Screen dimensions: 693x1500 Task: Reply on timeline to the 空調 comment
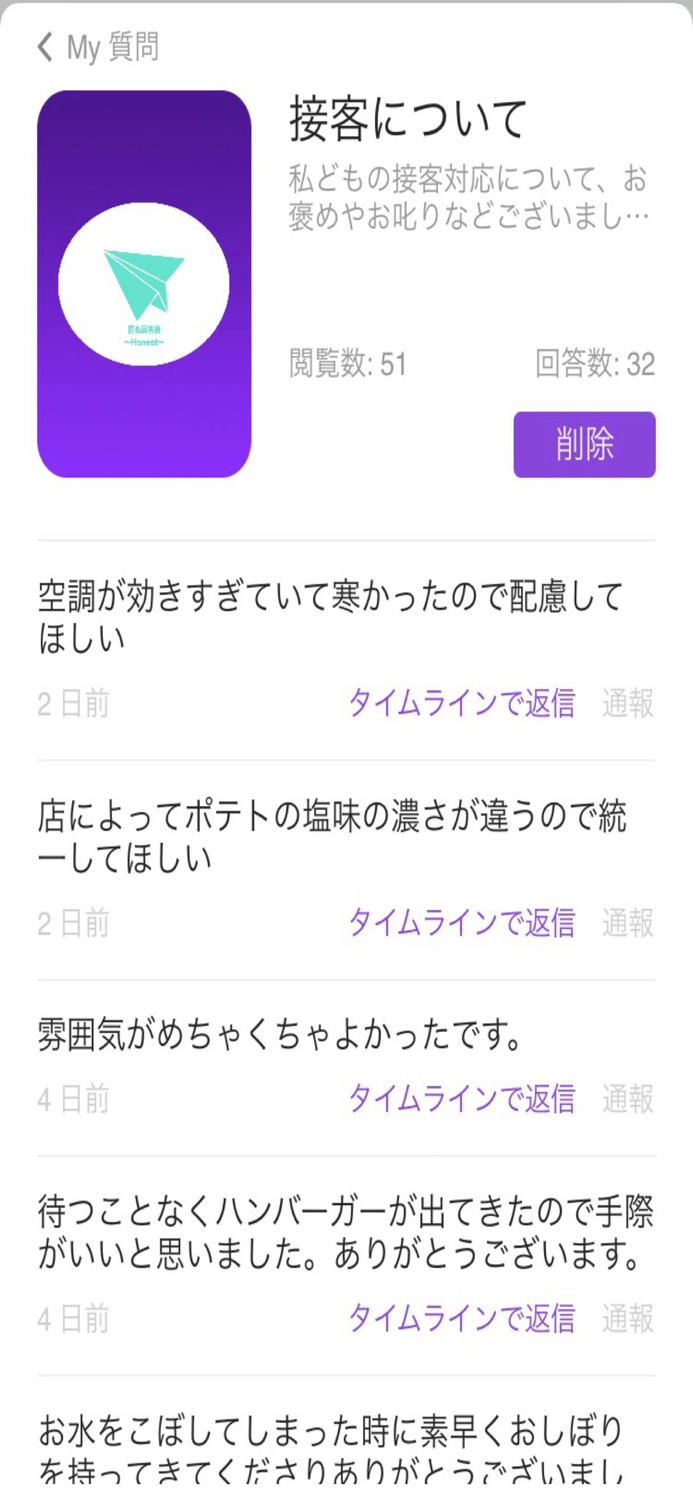pyautogui.click(x=461, y=704)
